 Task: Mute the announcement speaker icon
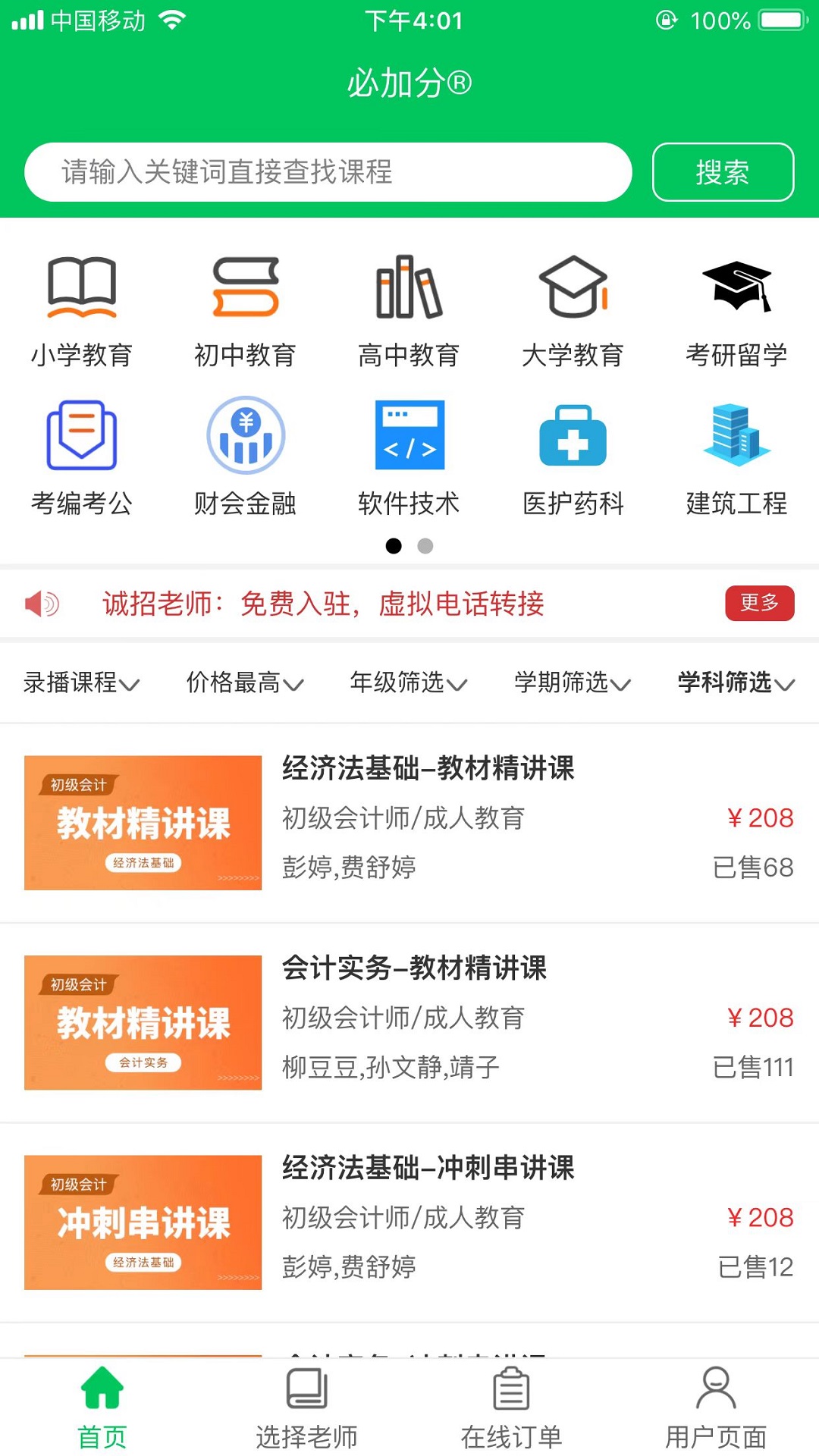pyautogui.click(x=43, y=604)
